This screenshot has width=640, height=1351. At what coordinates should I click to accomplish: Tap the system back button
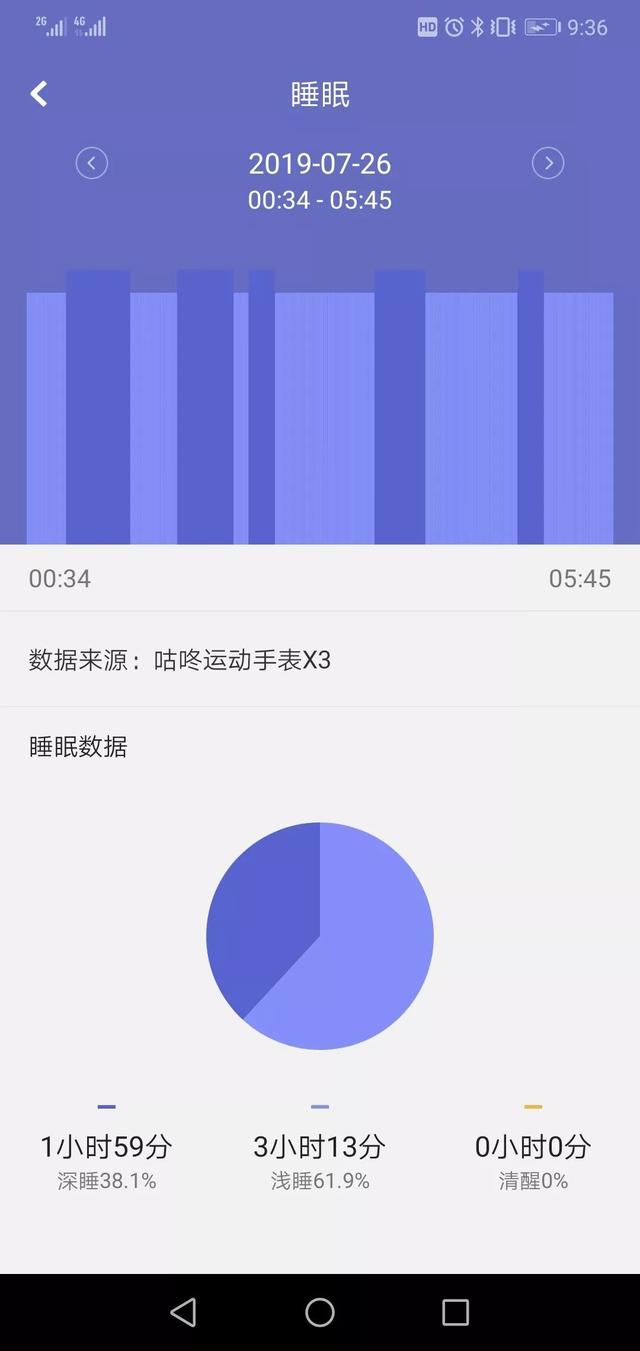183,1312
